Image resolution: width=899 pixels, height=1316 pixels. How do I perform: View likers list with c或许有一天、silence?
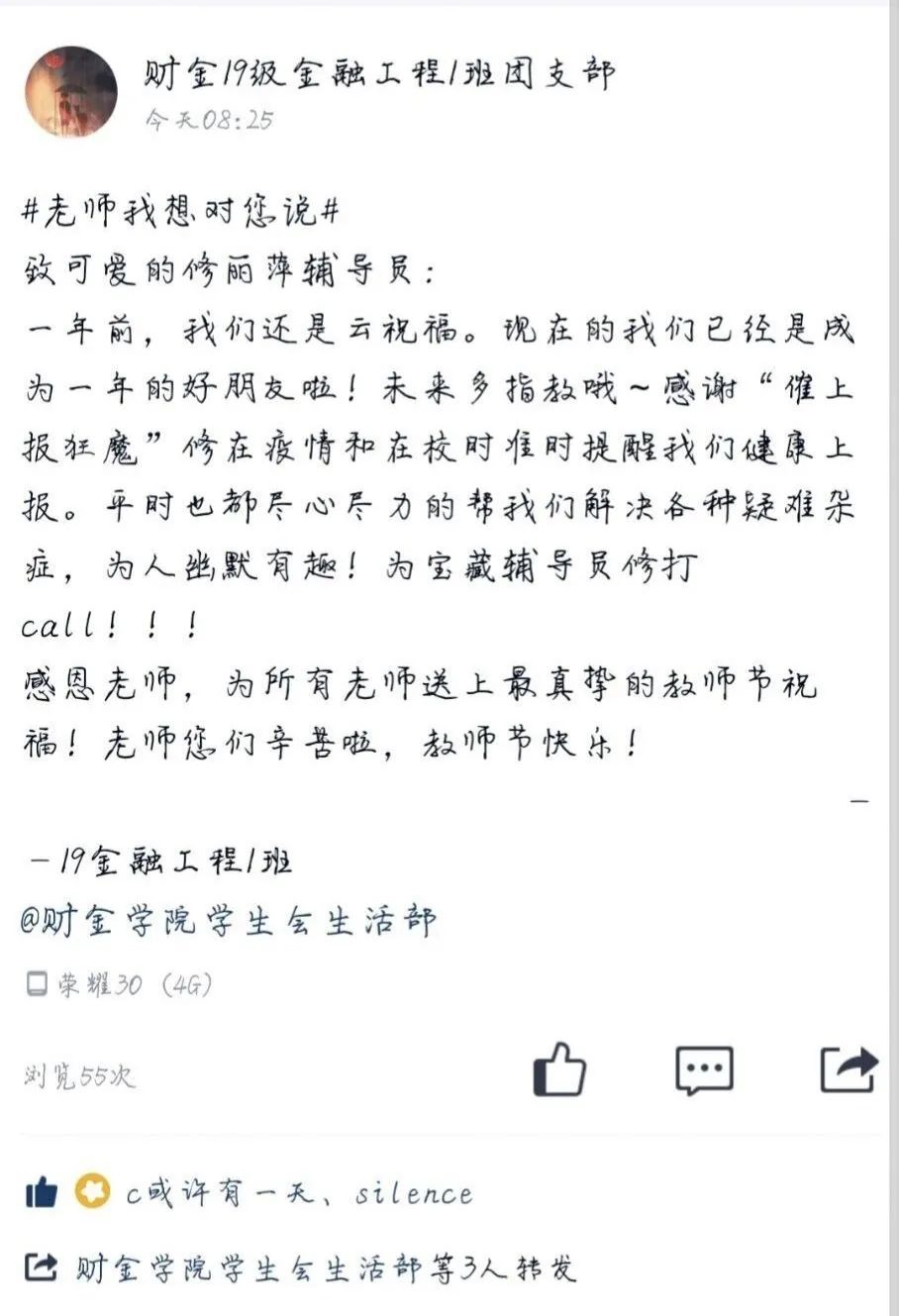[x=299, y=1193]
